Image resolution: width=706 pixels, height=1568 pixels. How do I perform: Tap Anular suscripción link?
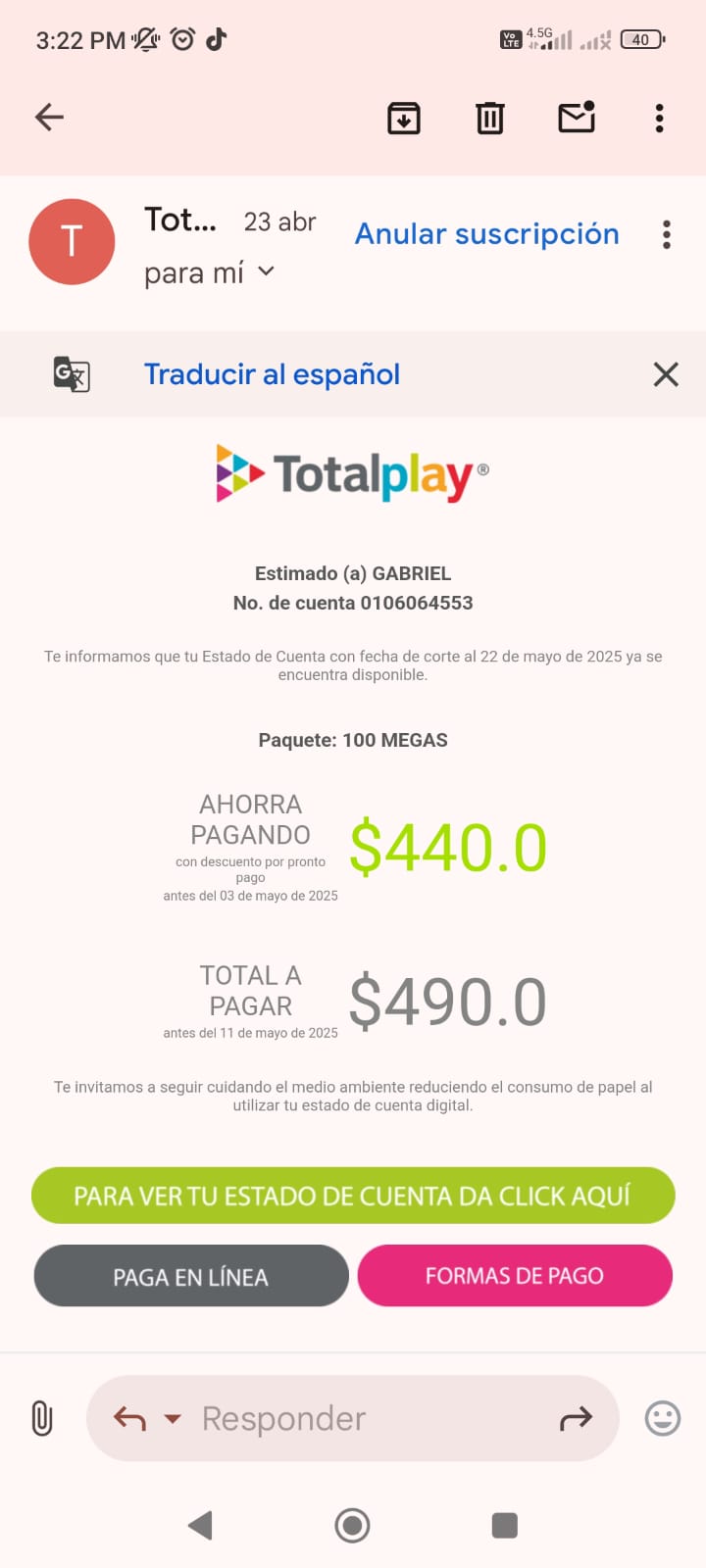pyautogui.click(x=486, y=234)
